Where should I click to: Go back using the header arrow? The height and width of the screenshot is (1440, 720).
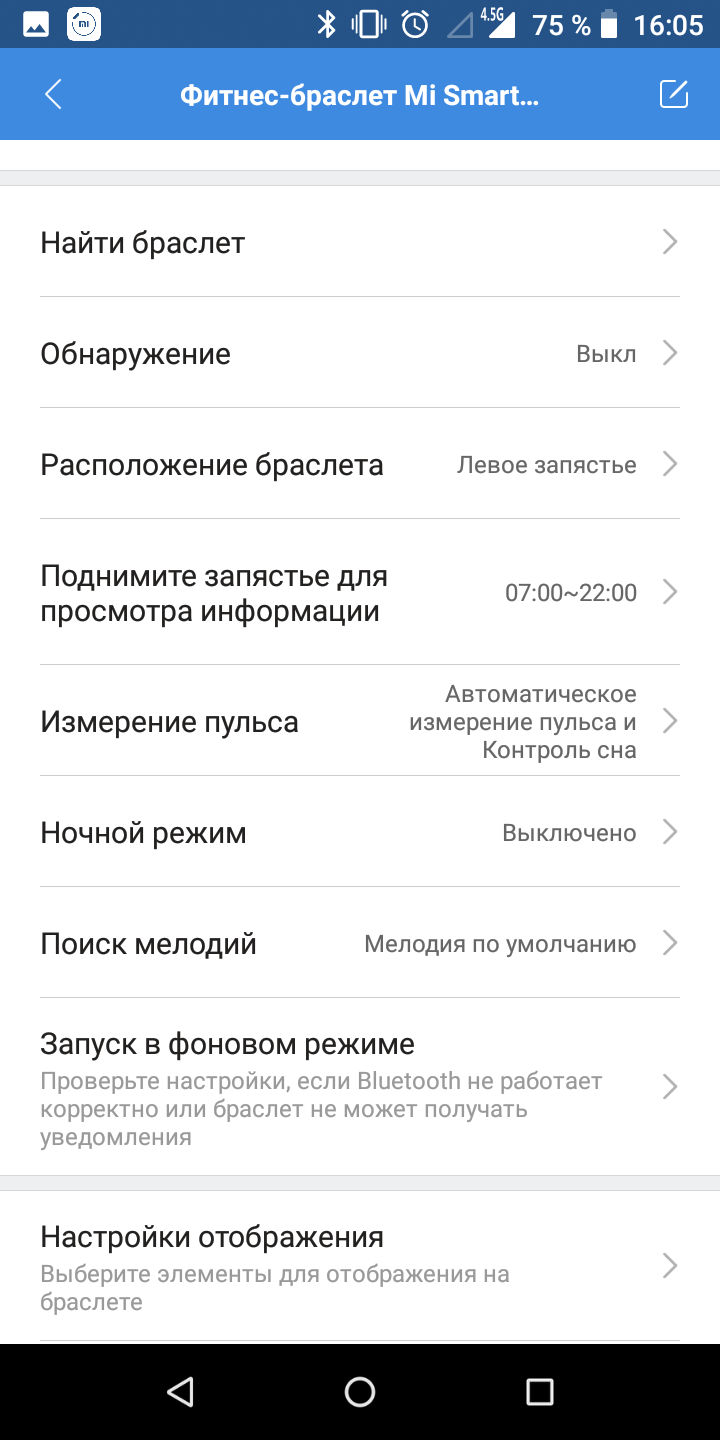(53, 95)
